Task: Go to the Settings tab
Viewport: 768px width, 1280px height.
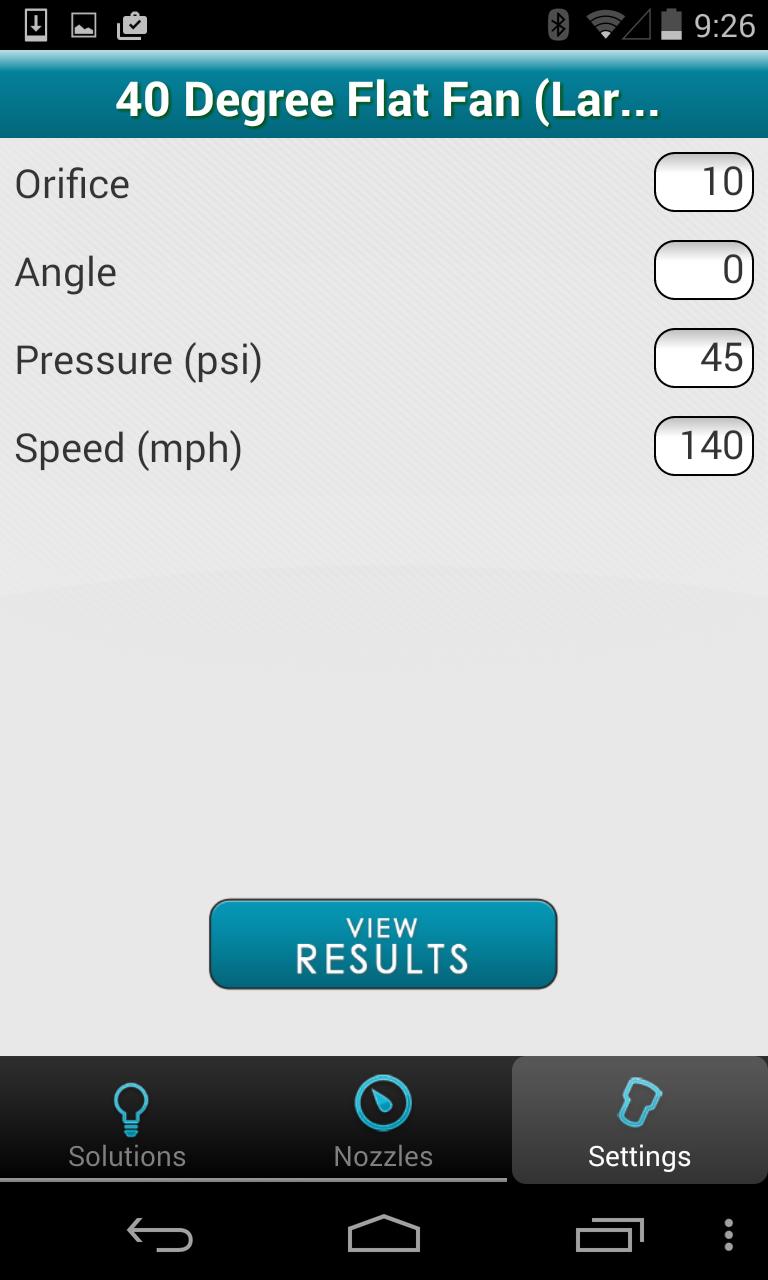Action: tap(639, 1122)
